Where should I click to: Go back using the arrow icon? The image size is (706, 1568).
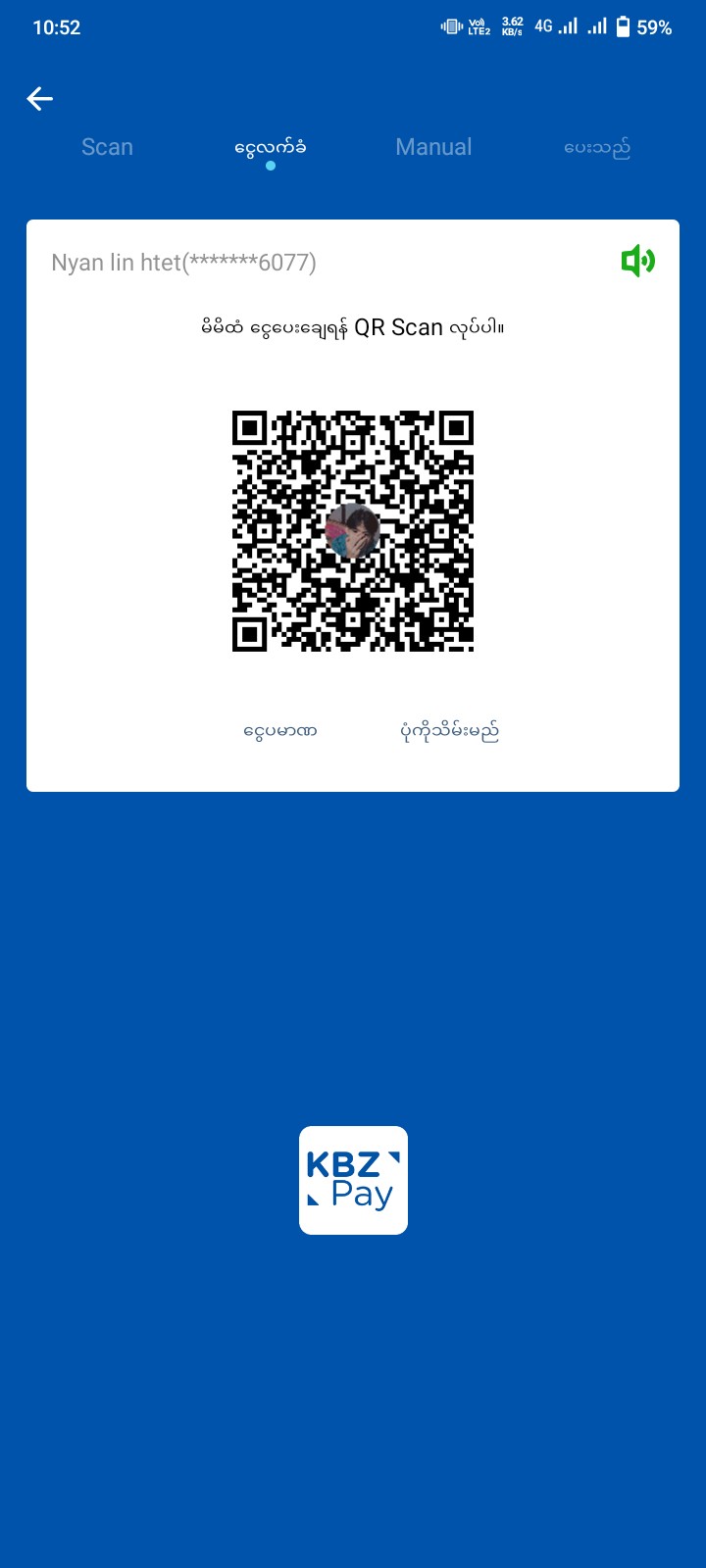pyautogui.click(x=40, y=98)
